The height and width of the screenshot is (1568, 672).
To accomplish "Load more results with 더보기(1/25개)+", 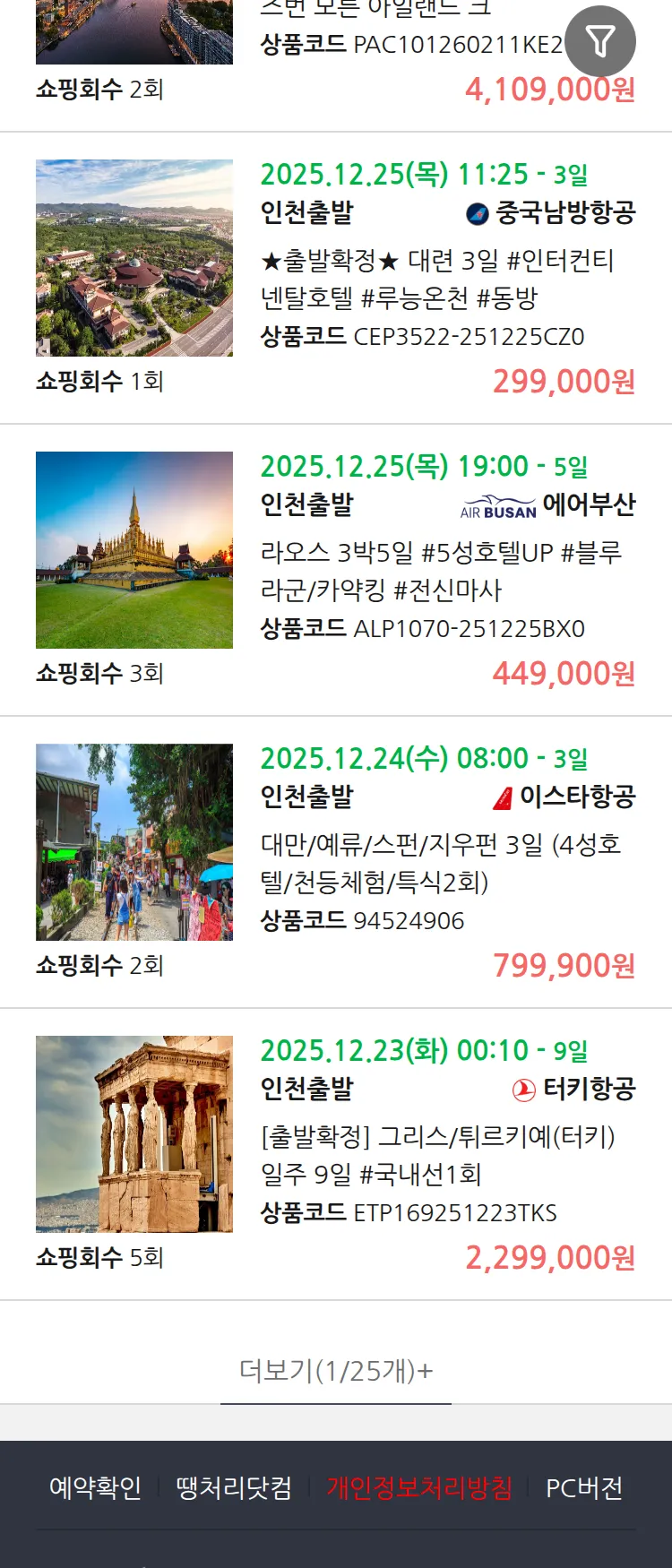I will pos(336,1371).
